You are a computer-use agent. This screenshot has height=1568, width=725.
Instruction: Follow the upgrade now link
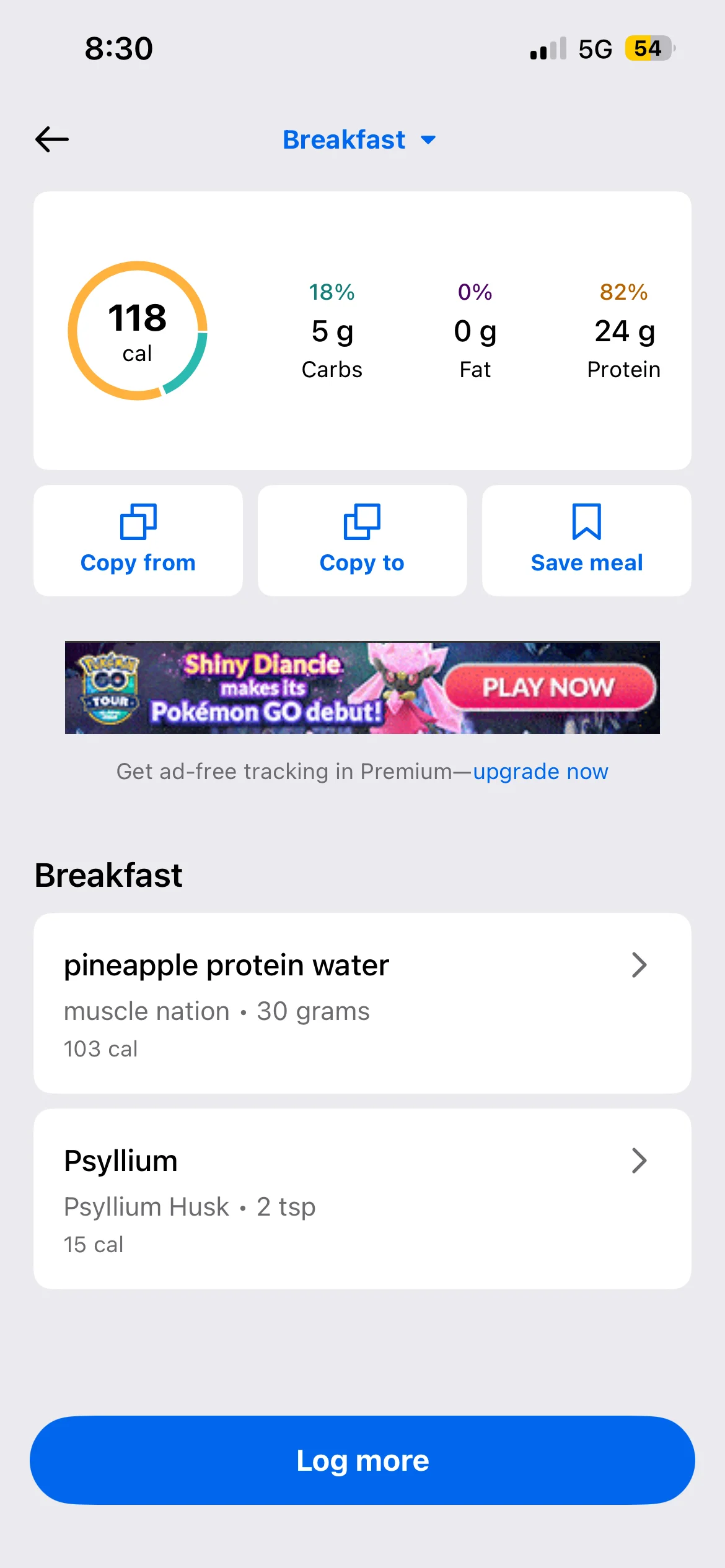click(x=540, y=772)
